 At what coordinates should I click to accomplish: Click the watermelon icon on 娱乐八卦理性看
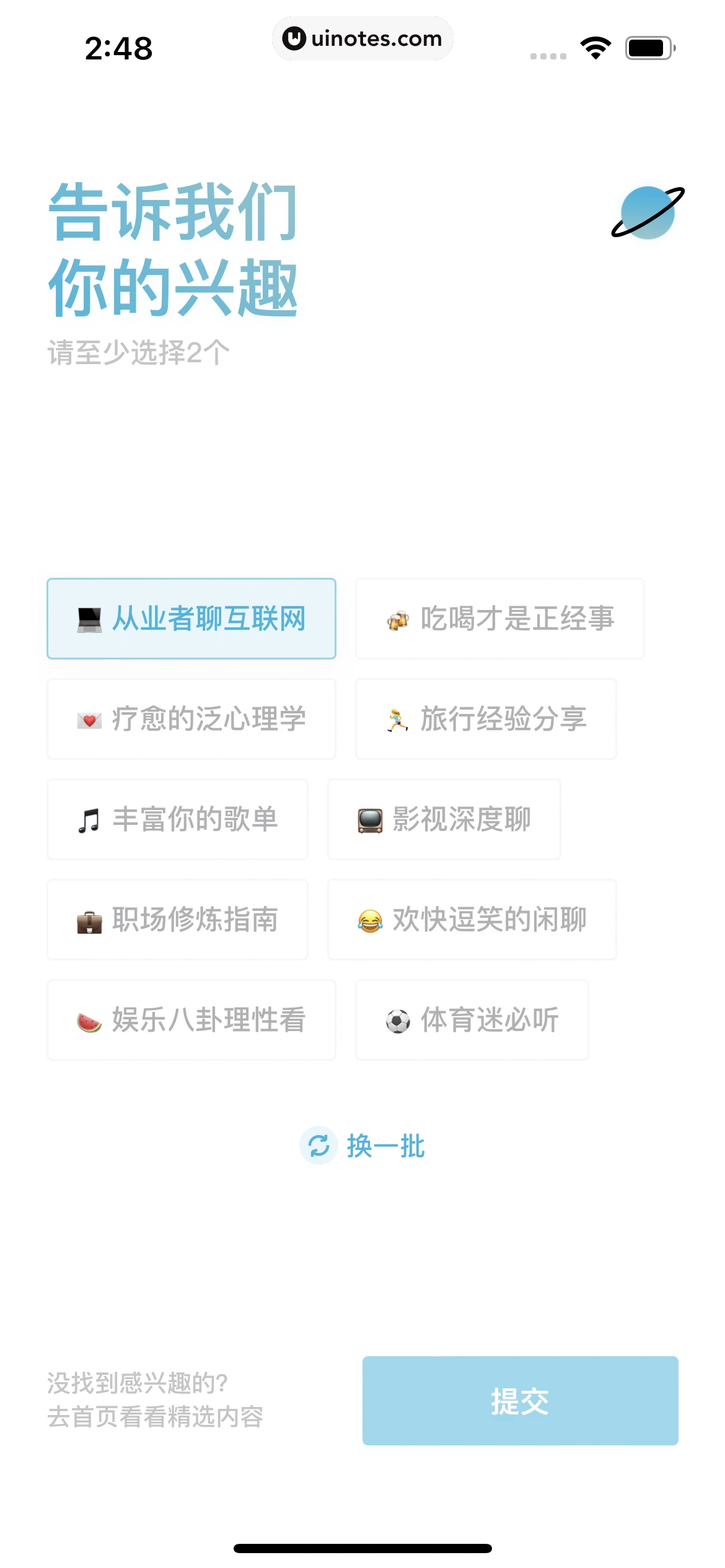tap(88, 1020)
